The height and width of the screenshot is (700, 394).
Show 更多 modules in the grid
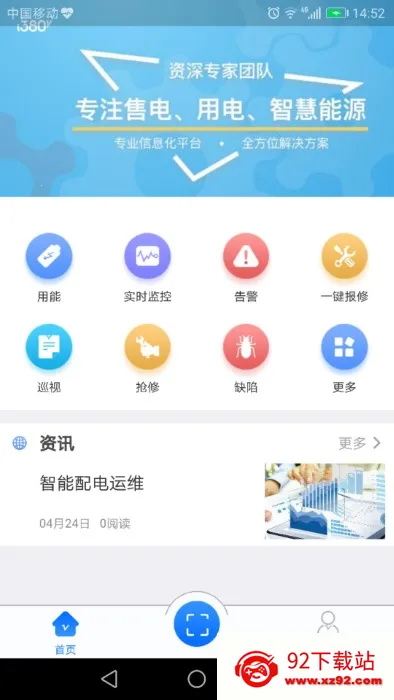[344, 358]
